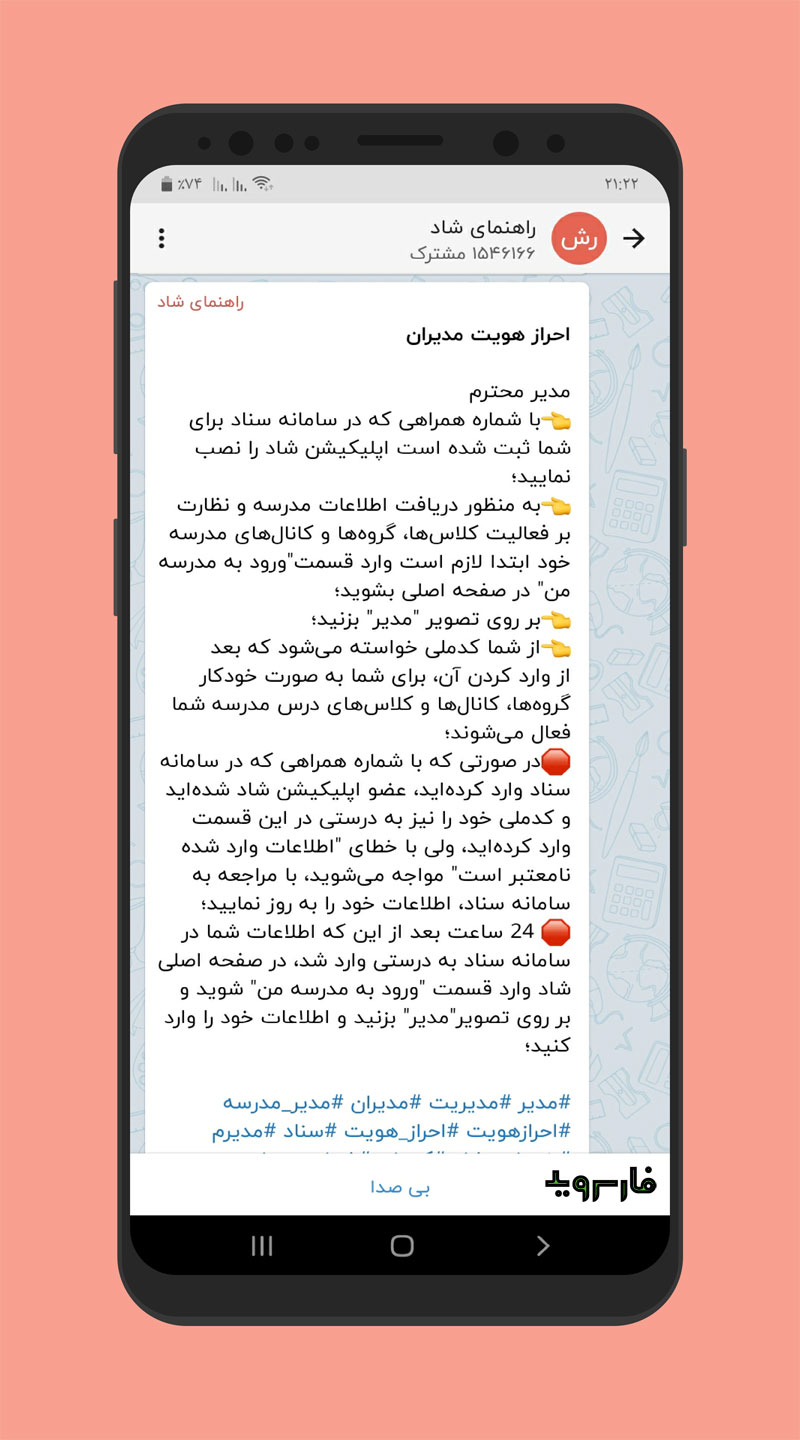Open the recent apps overview

pyautogui.click(x=262, y=1245)
